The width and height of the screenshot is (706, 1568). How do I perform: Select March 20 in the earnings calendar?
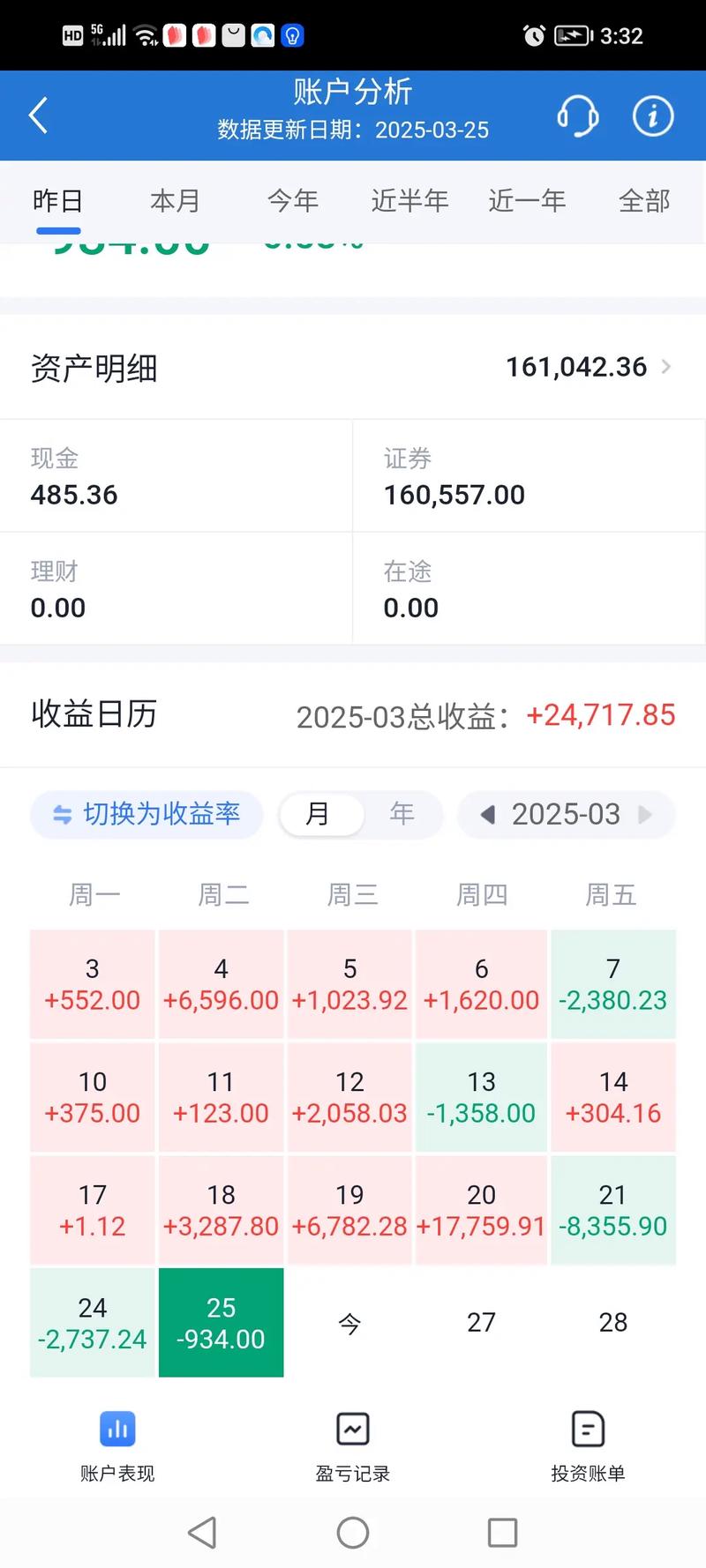point(481,1210)
